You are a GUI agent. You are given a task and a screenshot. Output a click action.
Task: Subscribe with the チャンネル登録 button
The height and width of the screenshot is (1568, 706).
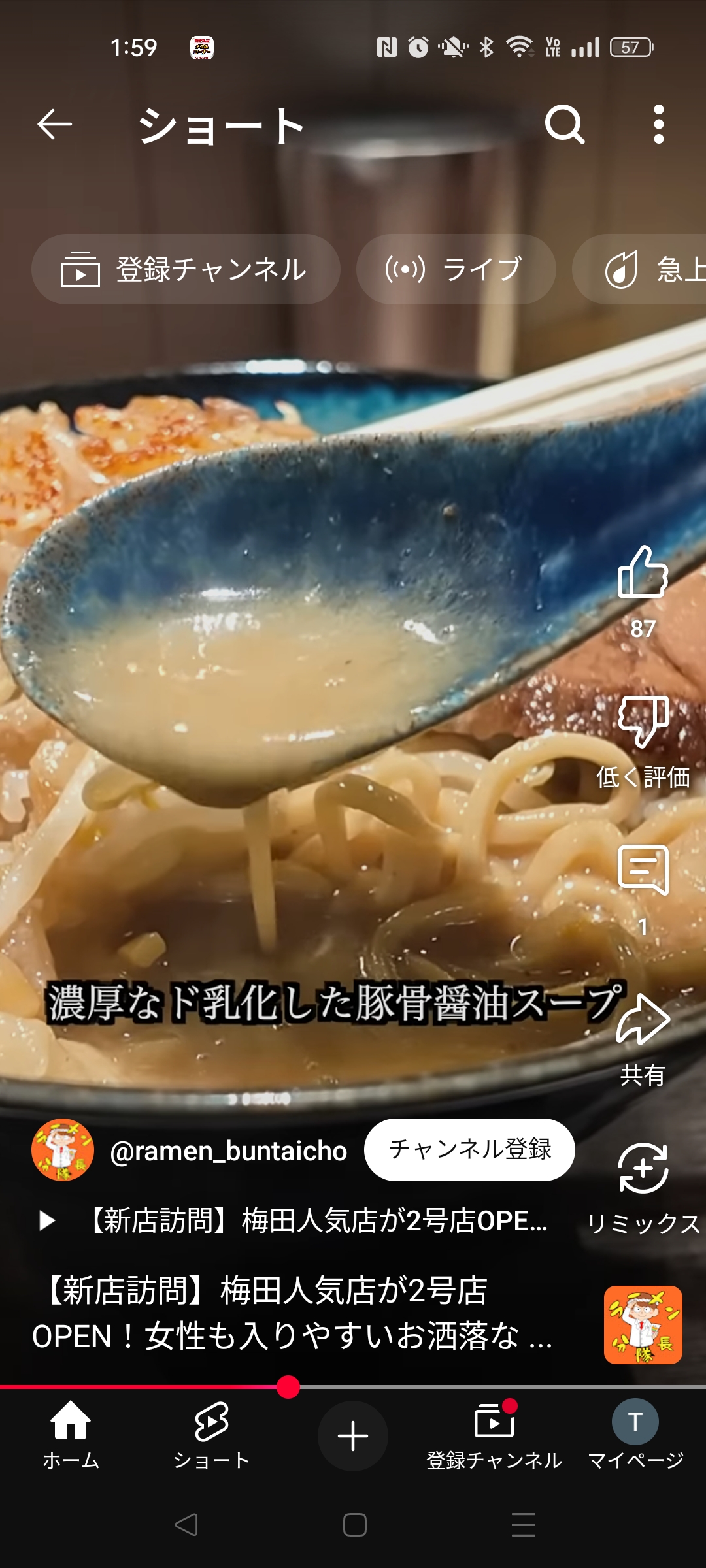(469, 1150)
